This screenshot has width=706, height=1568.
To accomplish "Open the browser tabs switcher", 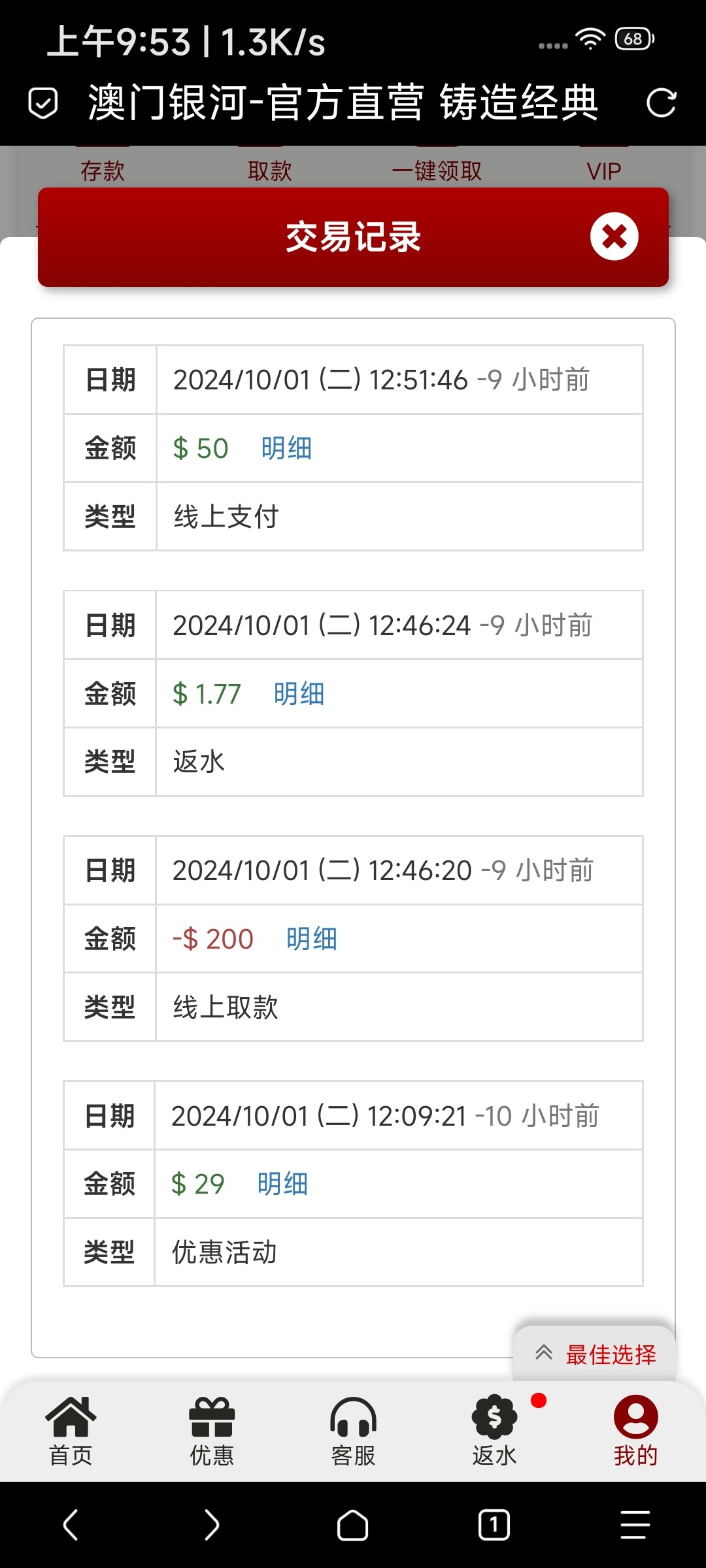I will point(494,1525).
